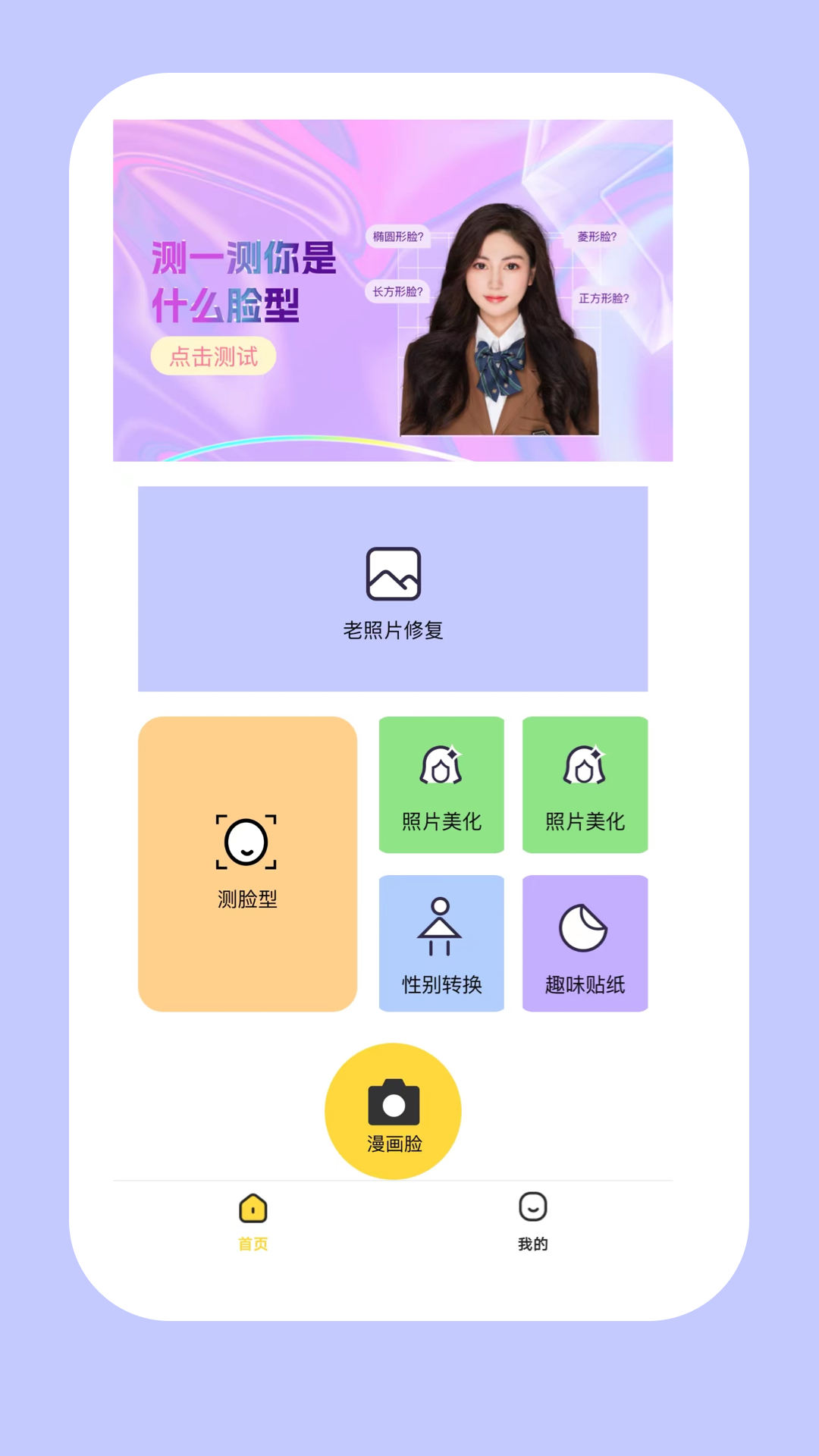The image size is (819, 1456).
Task: Start the 测脸型 face shape detection
Action: click(x=247, y=864)
